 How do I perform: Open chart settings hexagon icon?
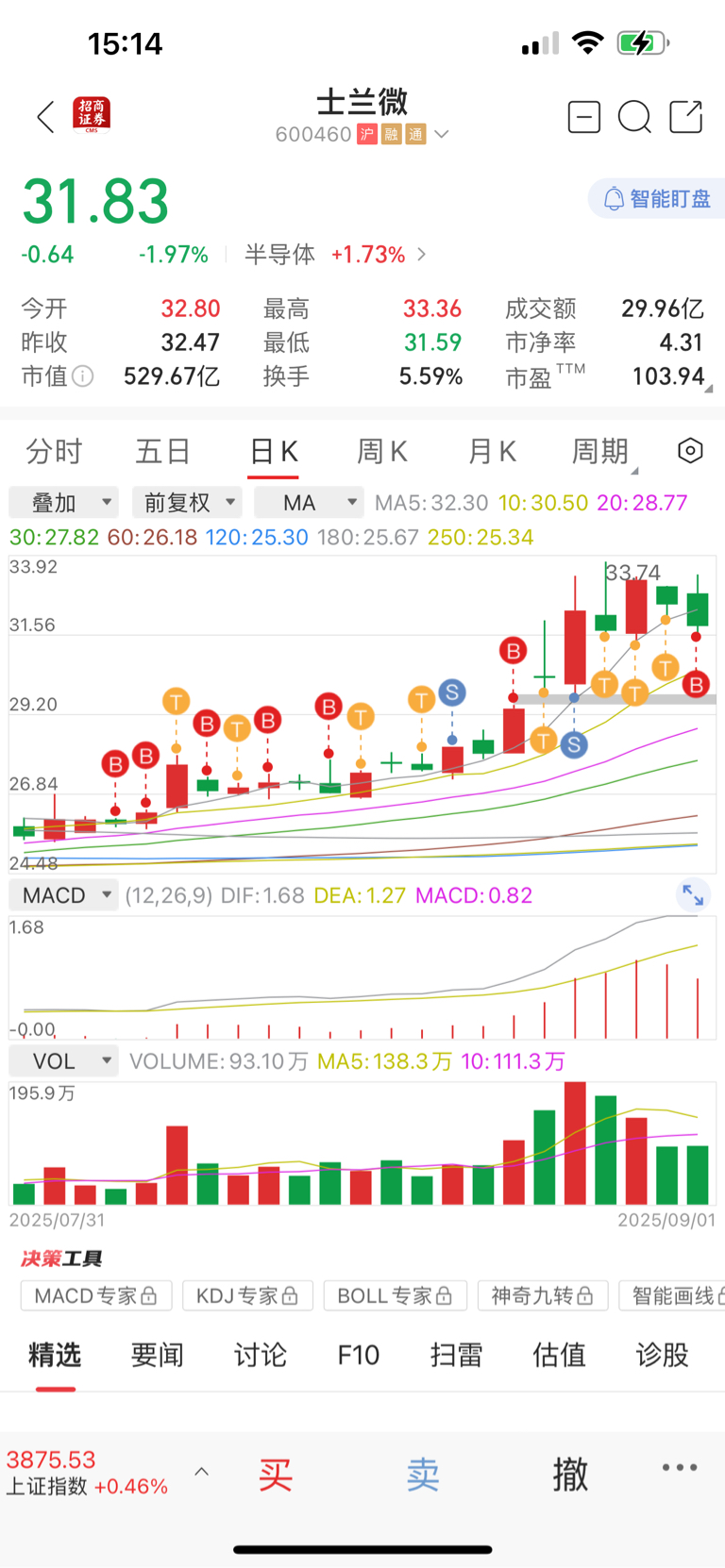(x=690, y=451)
